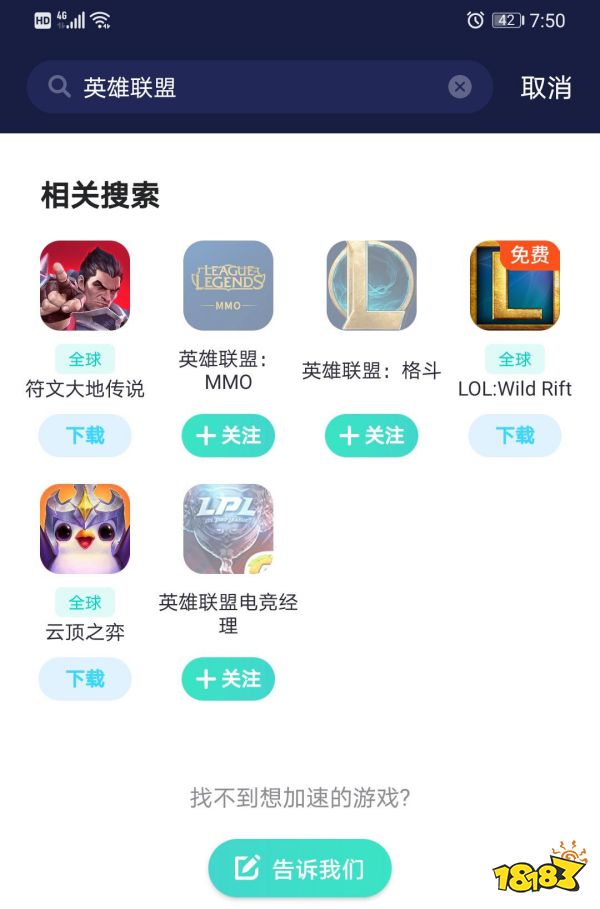Tap the 告诉我们 button
This screenshot has height=909, width=600.
(299, 868)
